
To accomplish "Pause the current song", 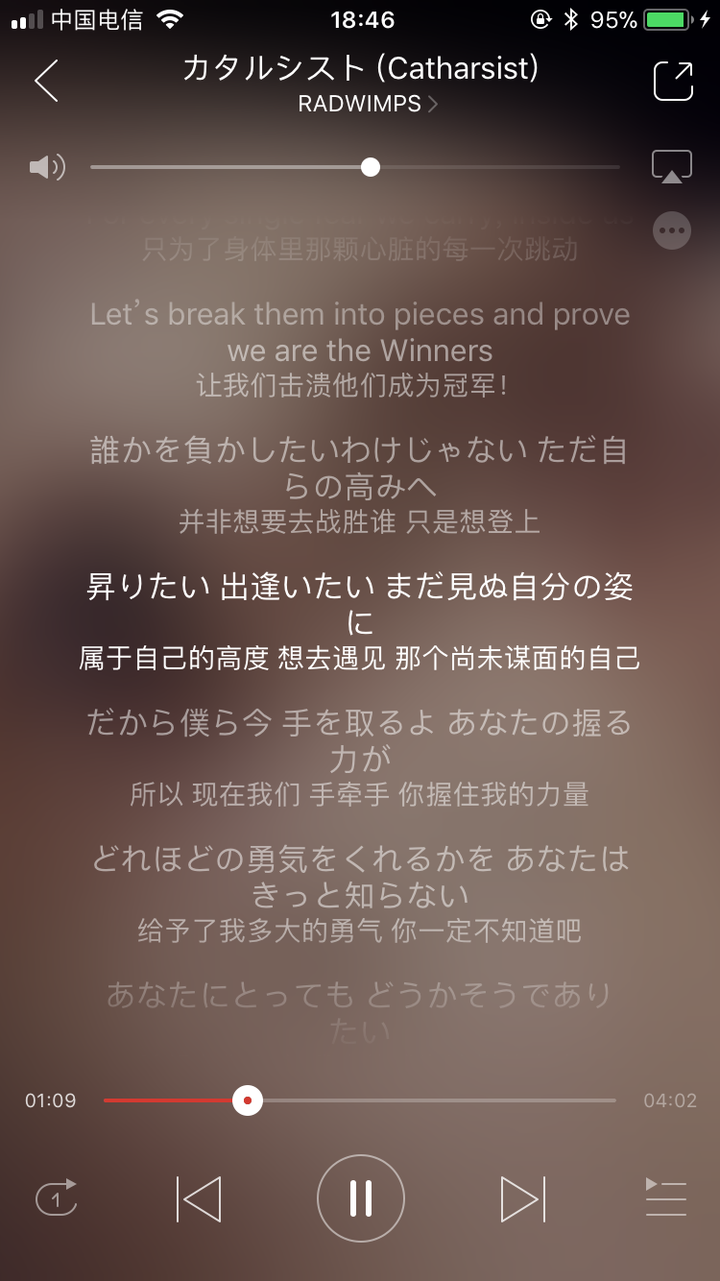I will tap(360, 1198).
